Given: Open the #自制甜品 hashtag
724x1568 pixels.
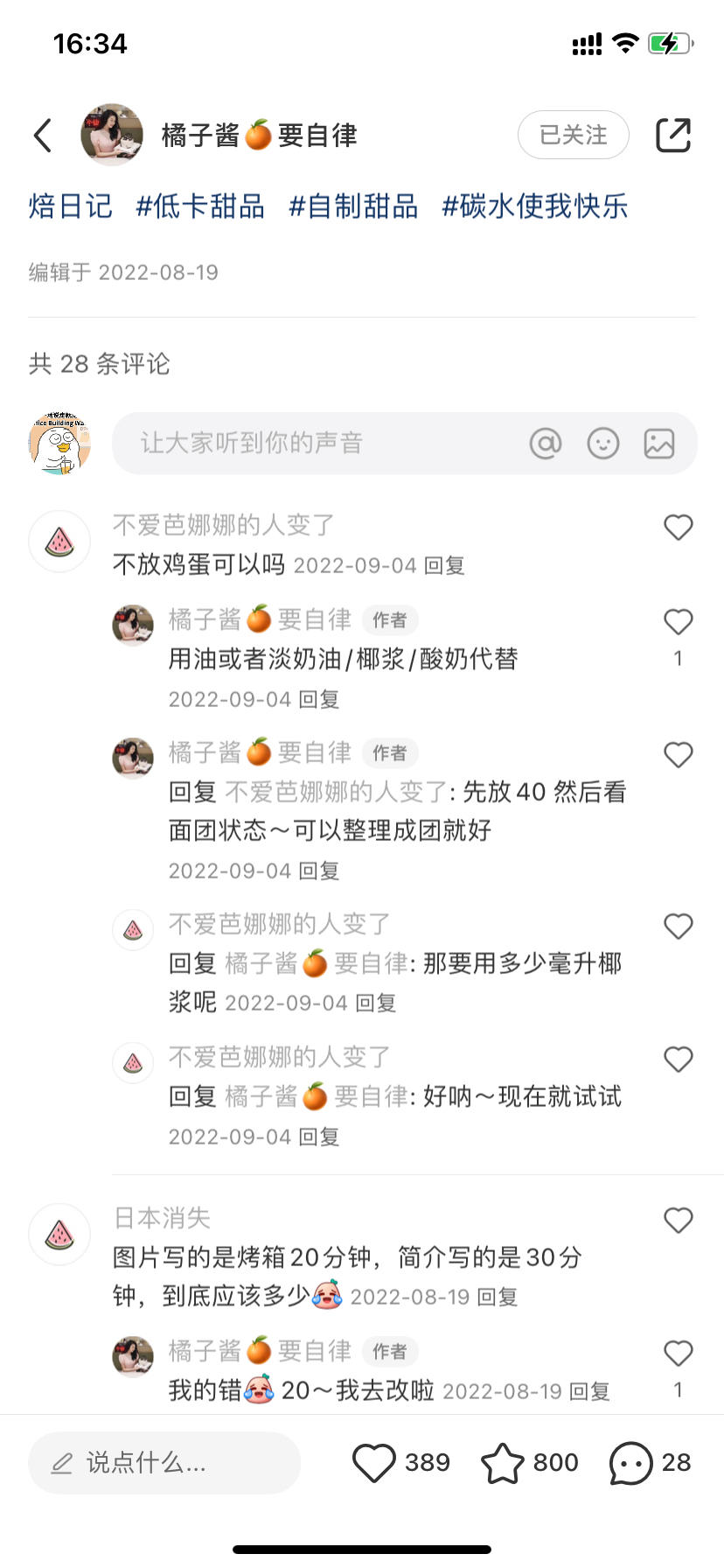Looking at the screenshot, I should [x=353, y=206].
